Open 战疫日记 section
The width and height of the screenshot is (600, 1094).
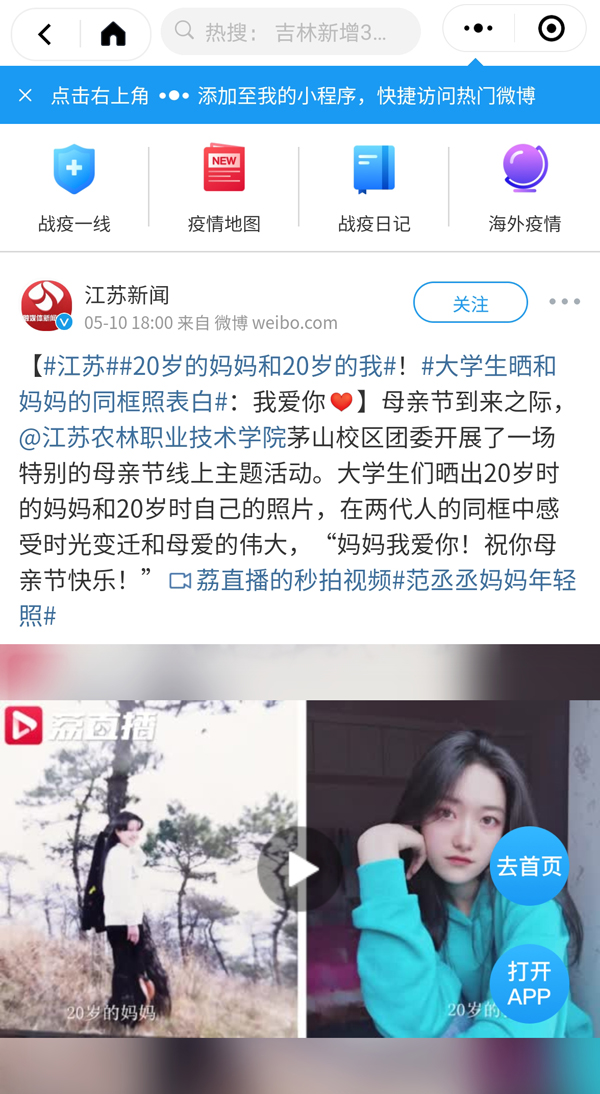tap(374, 189)
